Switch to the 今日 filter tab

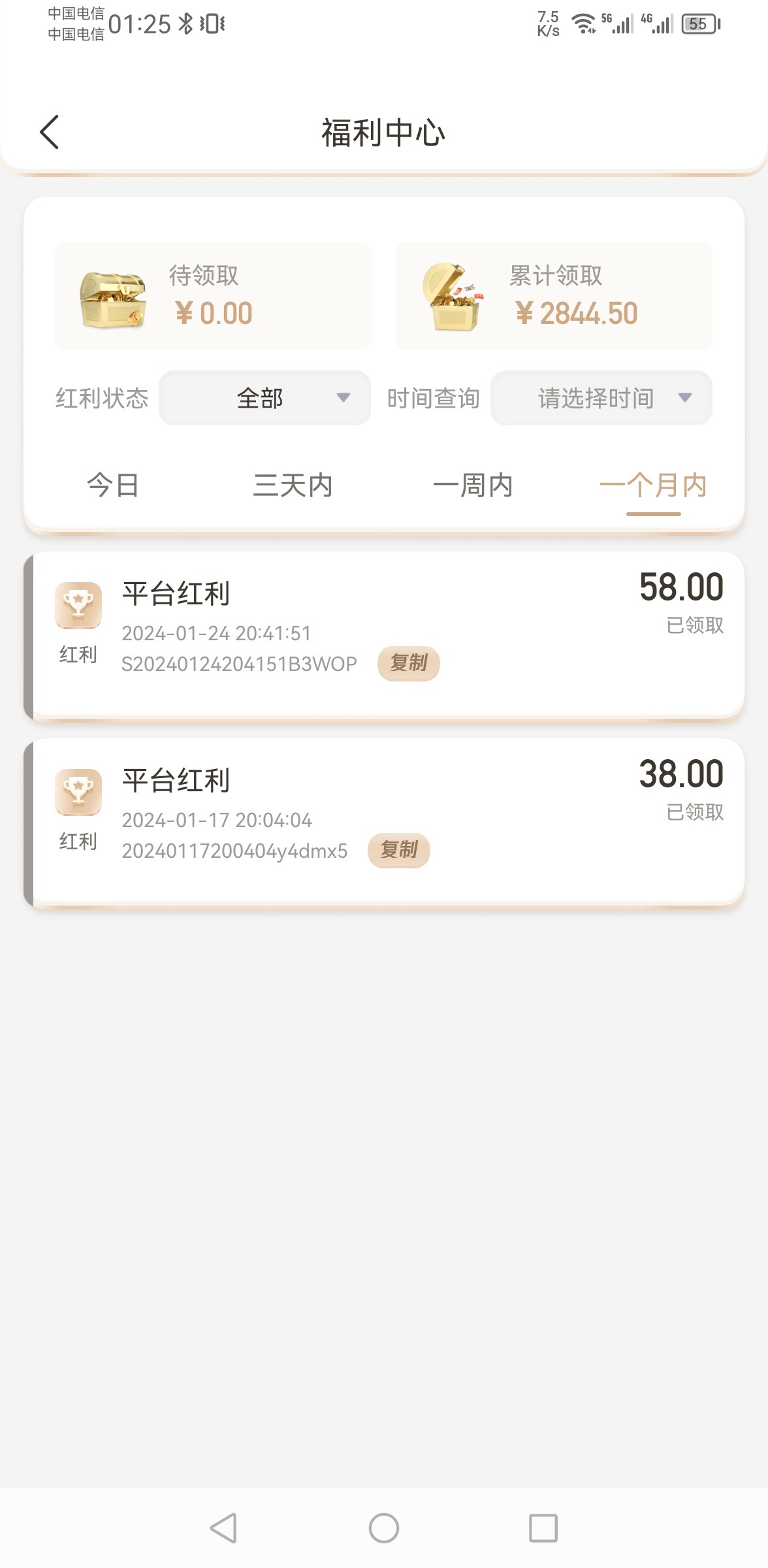112,485
